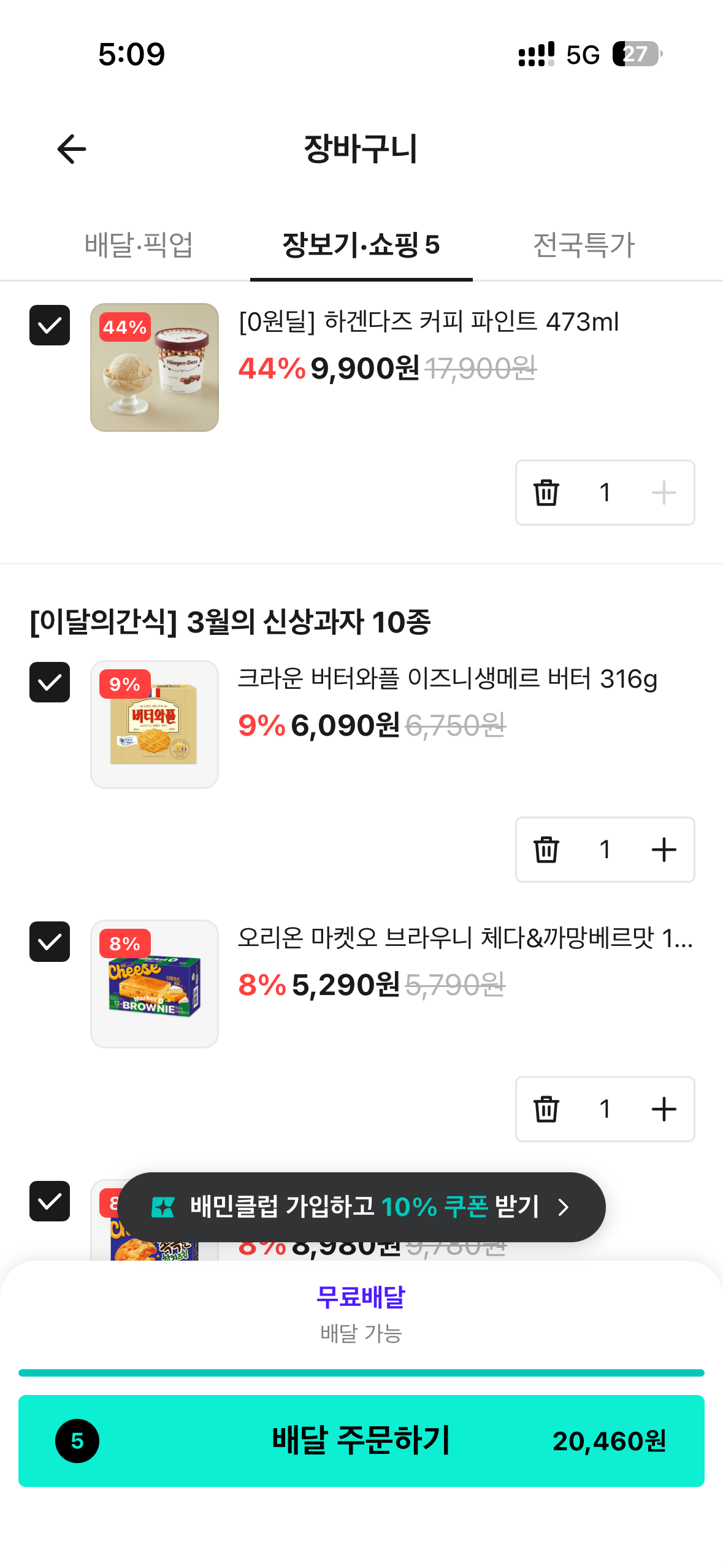Uncheck the 하겐다즈 커피 파인트 item
Image resolution: width=723 pixels, height=1568 pixels.
point(50,325)
